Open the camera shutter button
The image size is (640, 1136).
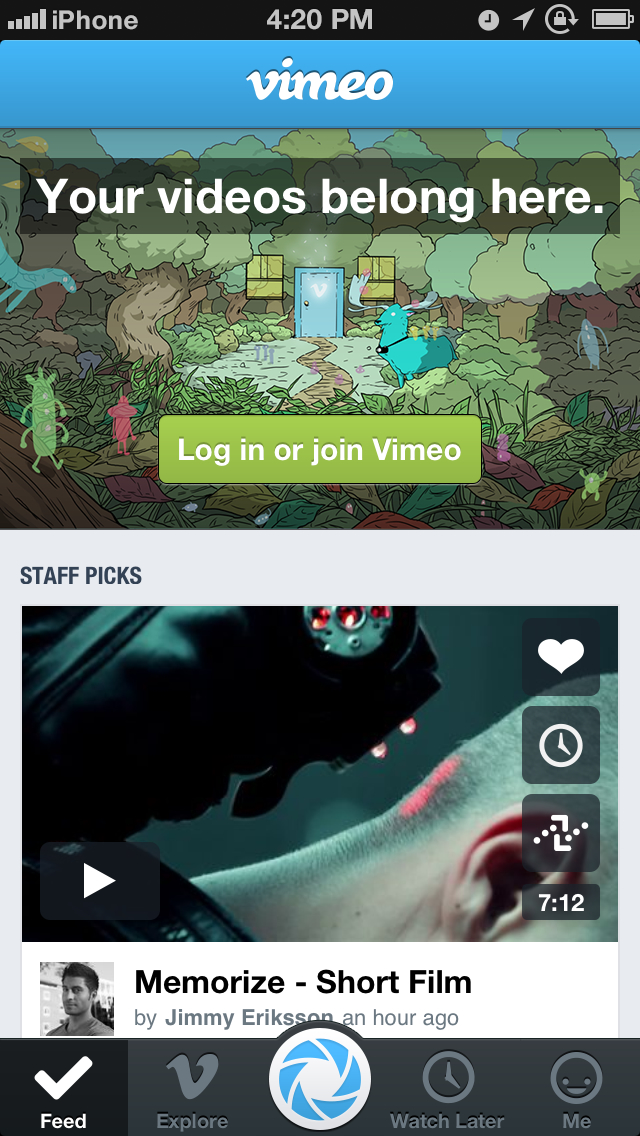click(320, 1080)
